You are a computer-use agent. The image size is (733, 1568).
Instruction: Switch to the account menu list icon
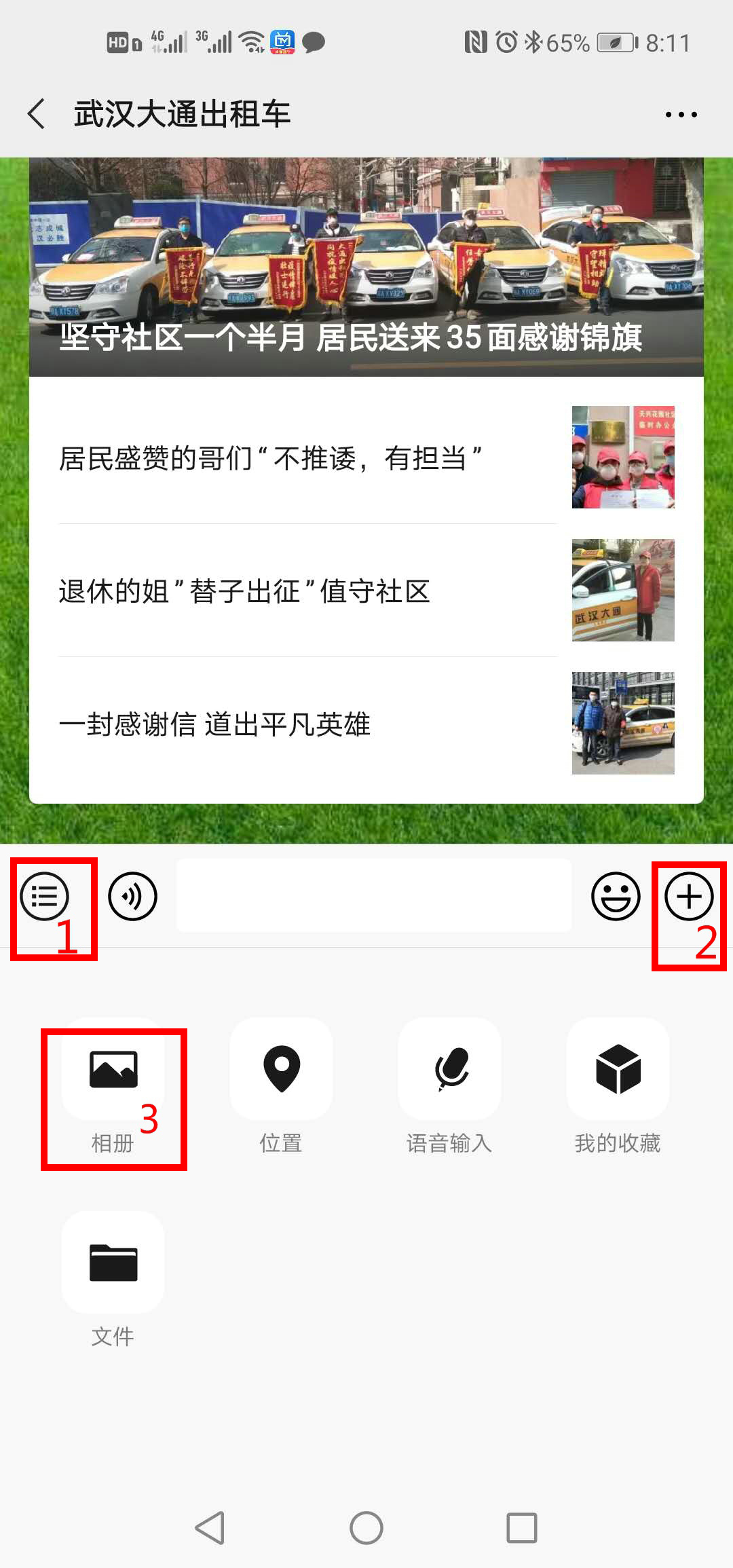pyautogui.click(x=45, y=896)
